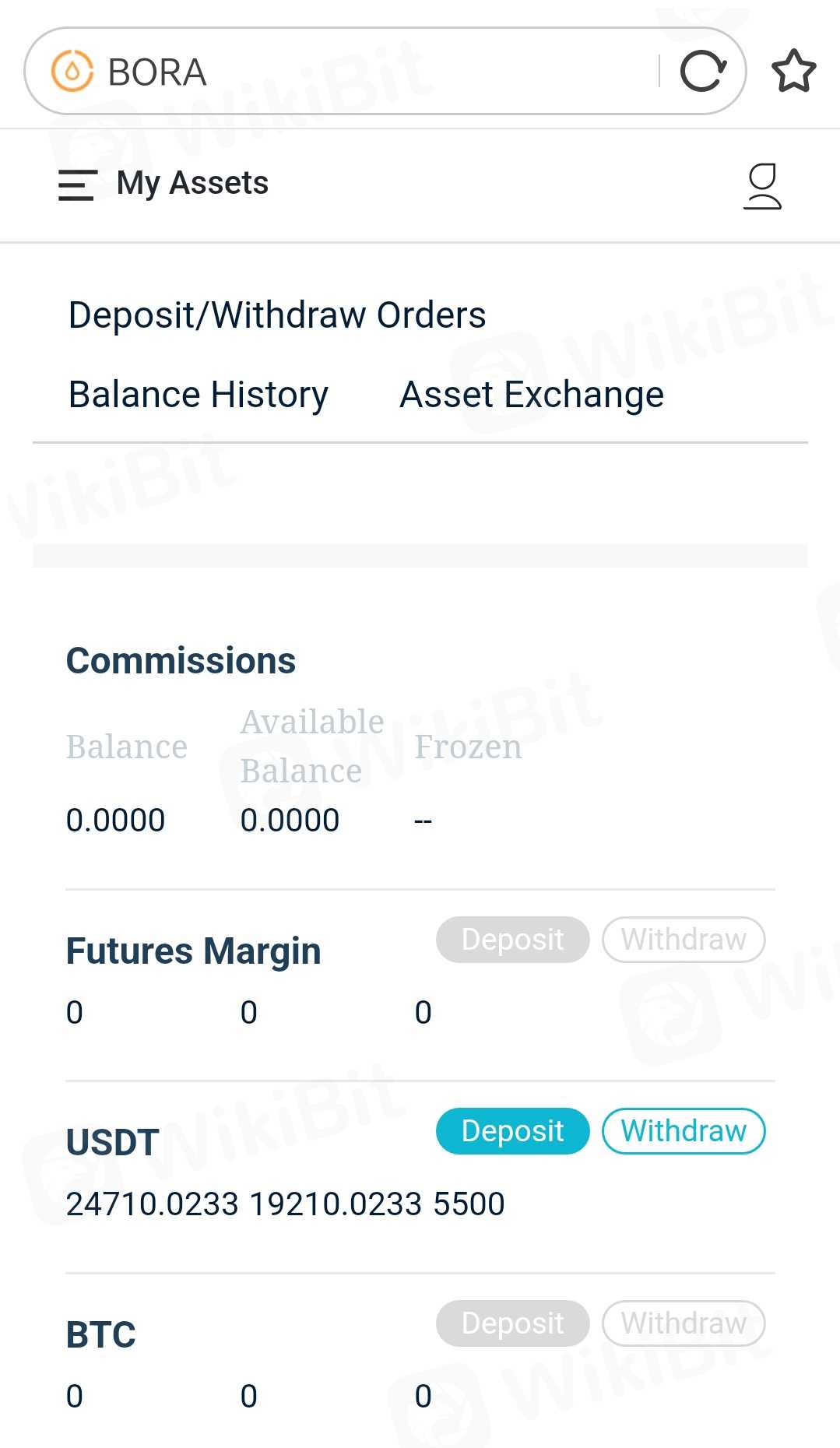Open the user profile icon
840x1448 pixels.
click(x=762, y=185)
